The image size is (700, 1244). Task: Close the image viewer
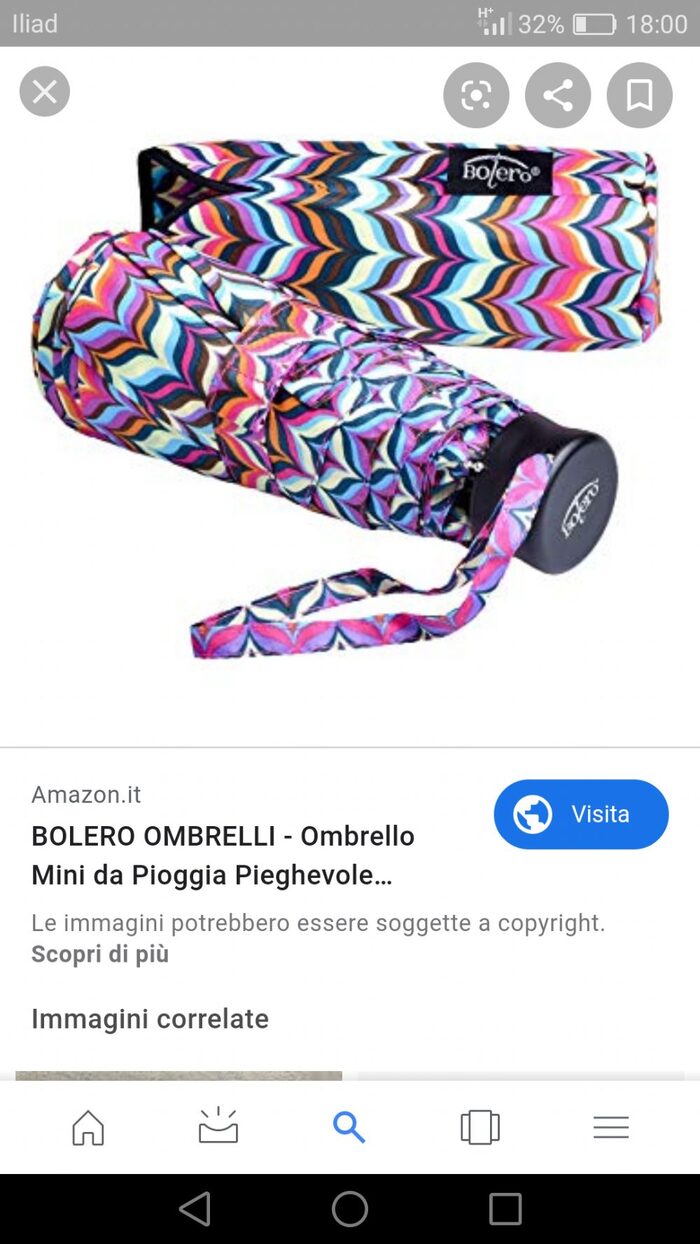[x=45, y=92]
